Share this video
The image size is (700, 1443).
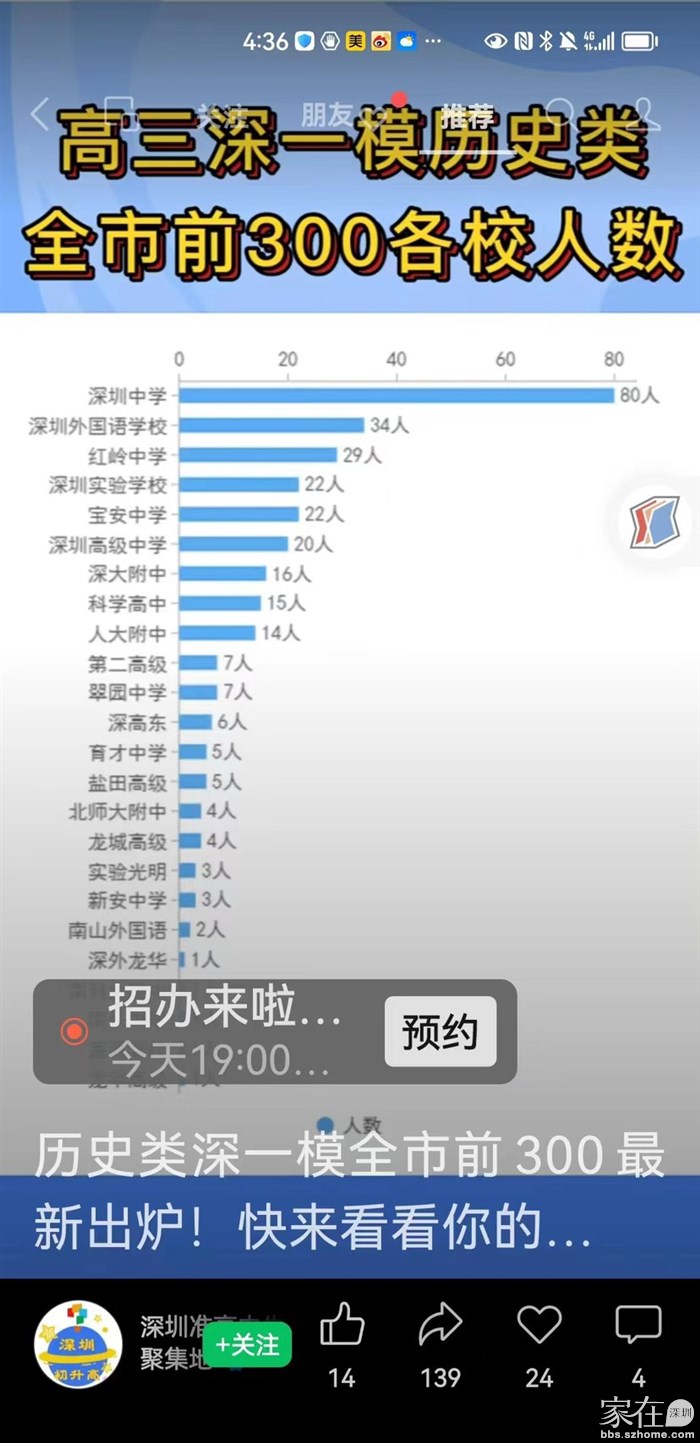[x=440, y=1327]
